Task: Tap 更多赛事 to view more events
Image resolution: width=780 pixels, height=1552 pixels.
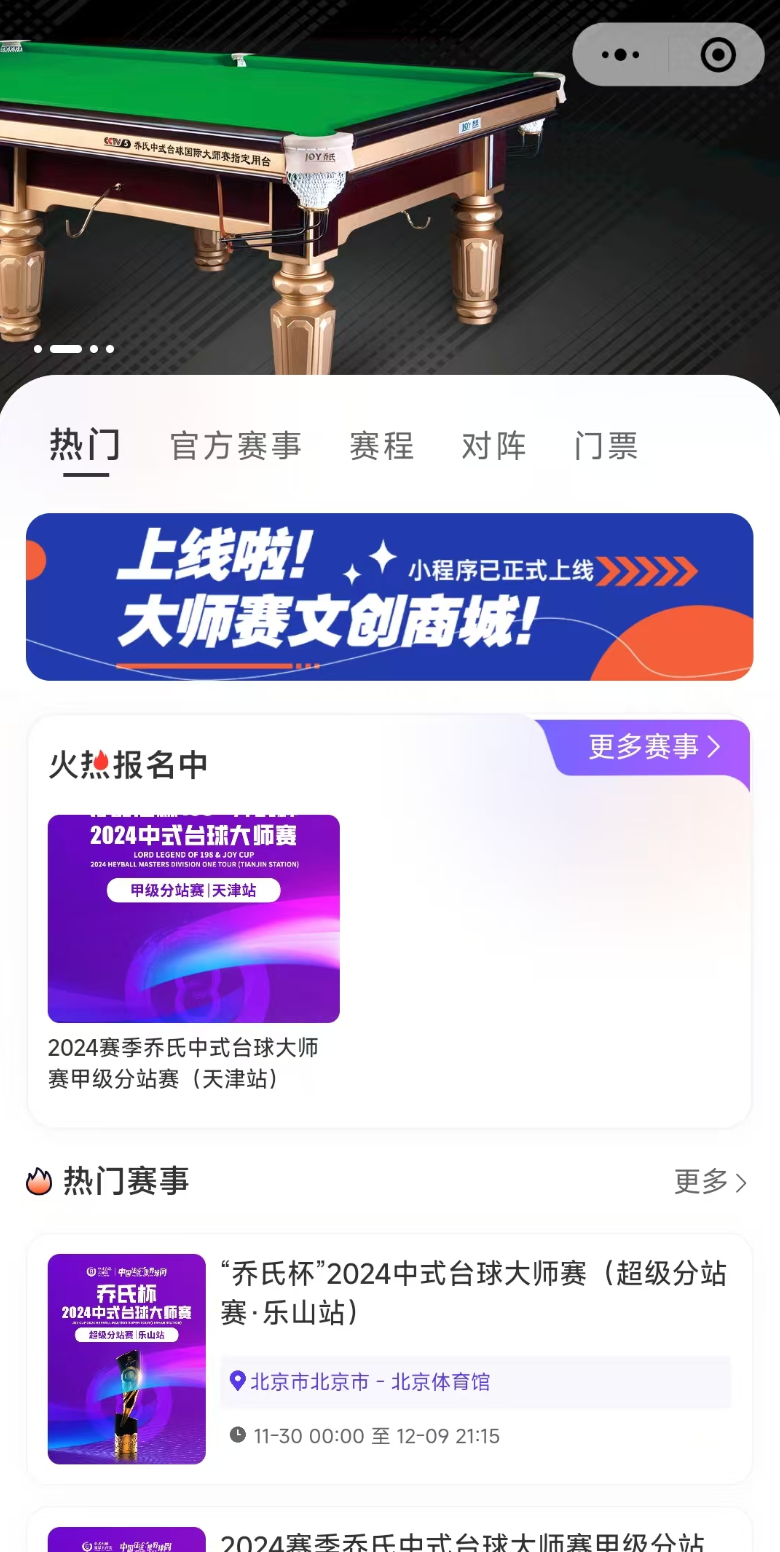Action: (x=654, y=747)
